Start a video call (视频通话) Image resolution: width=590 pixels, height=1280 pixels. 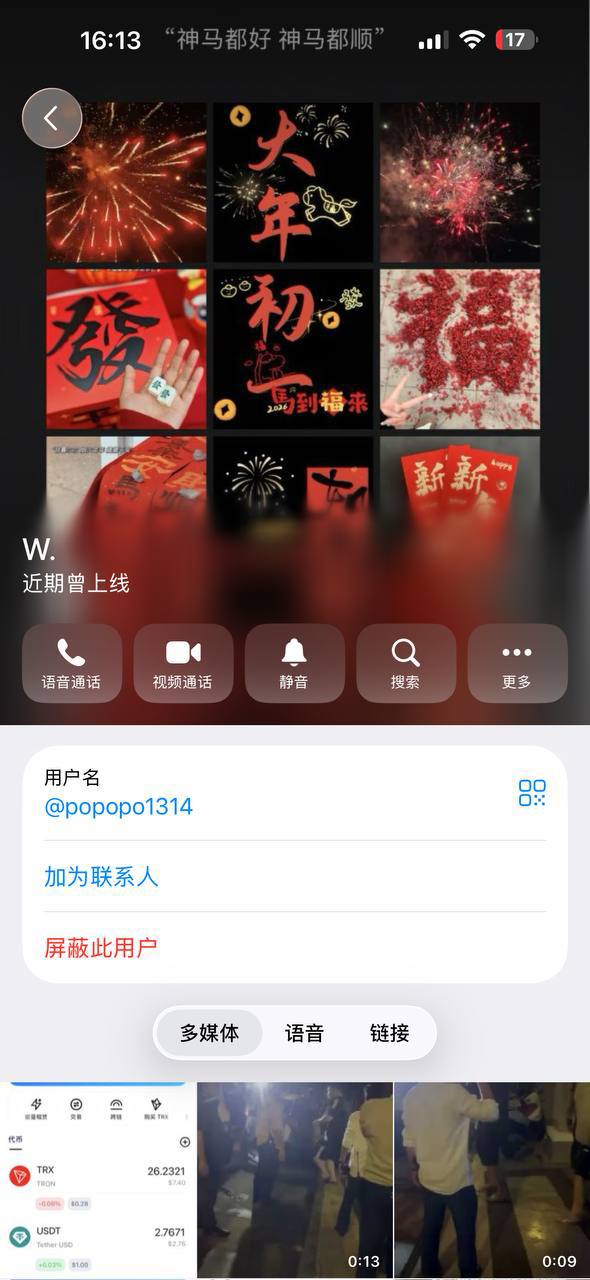[183, 664]
